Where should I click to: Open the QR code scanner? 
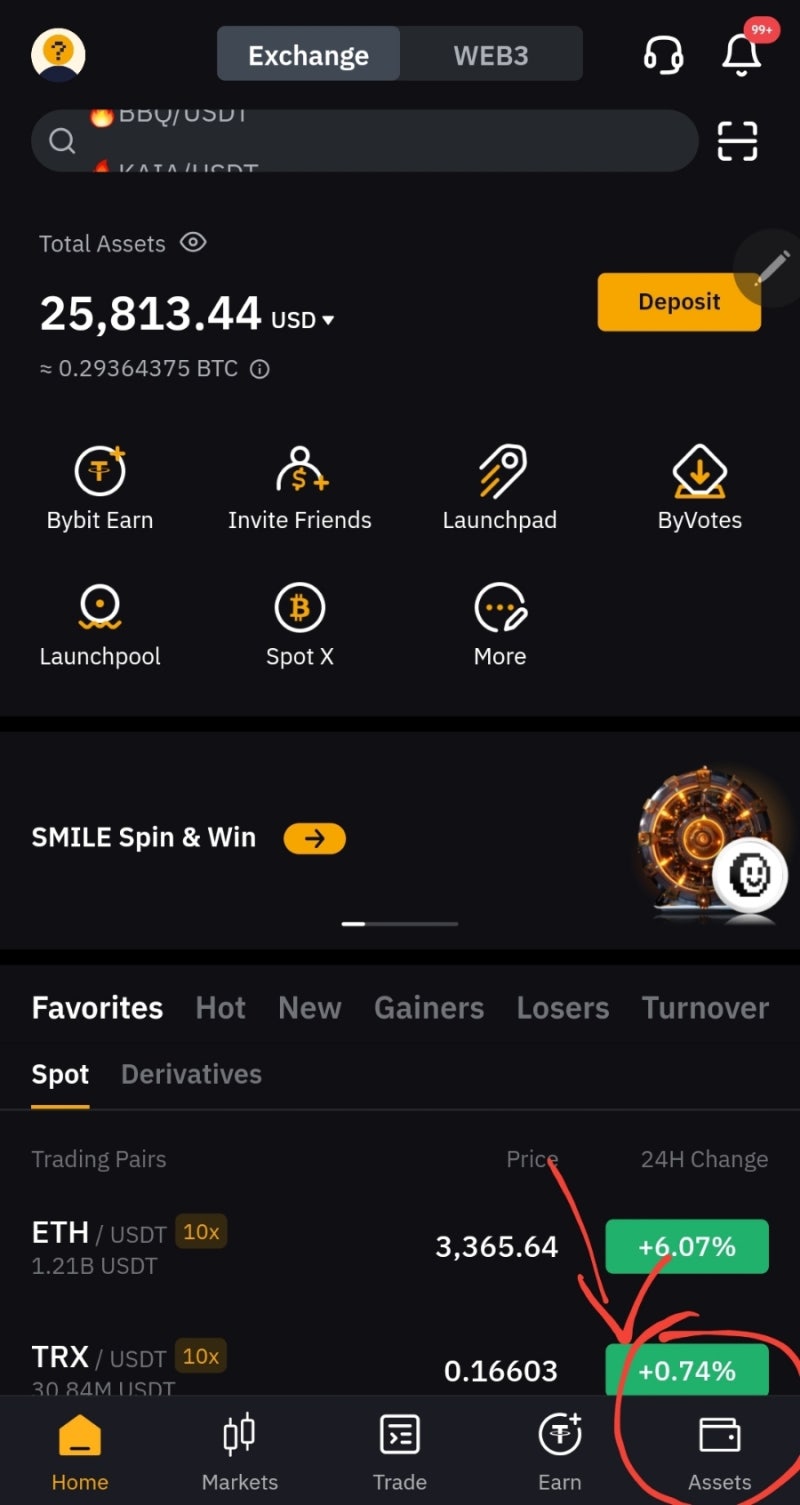[738, 141]
